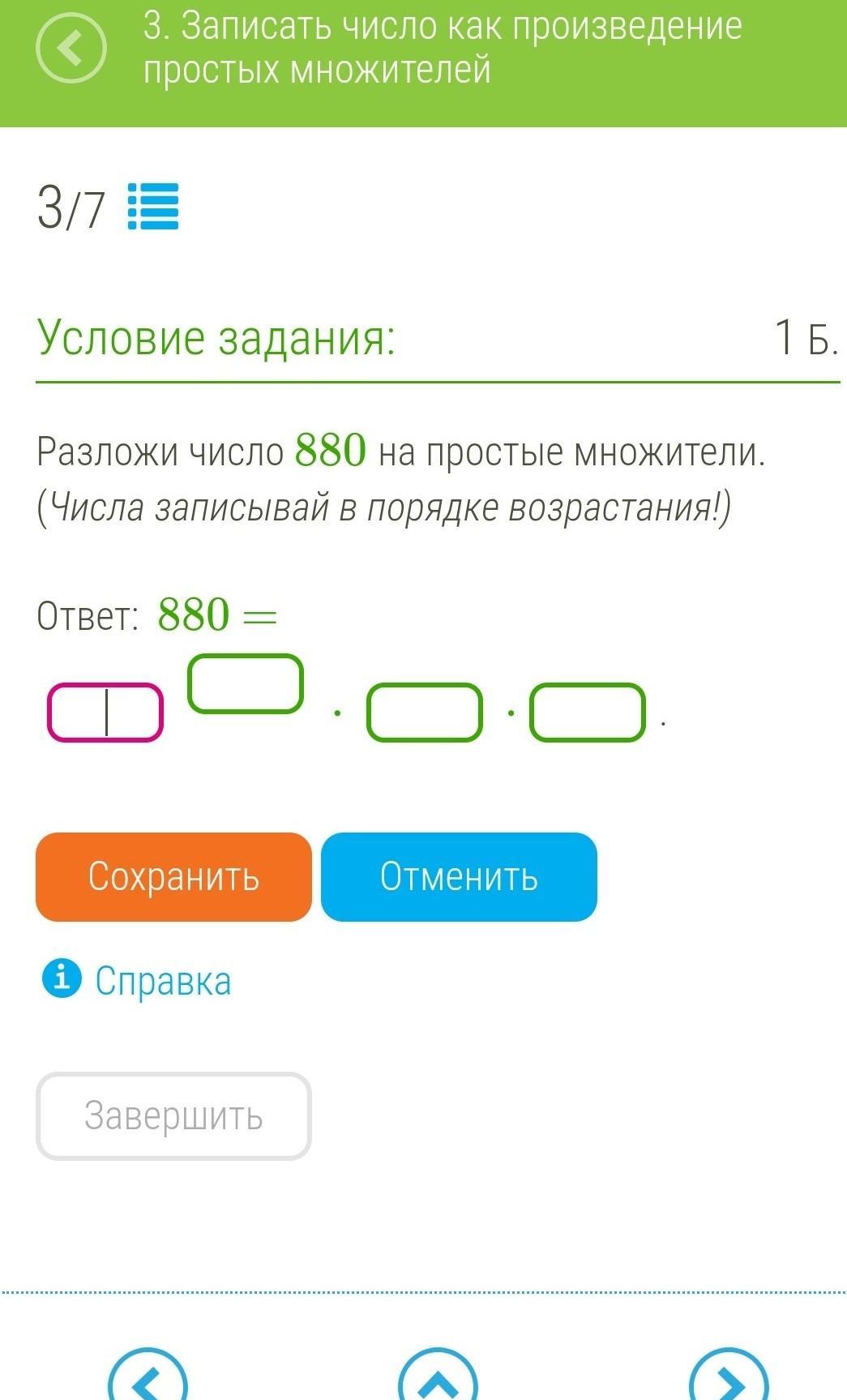Go to the next task arrow
Screen dimensions: 847x1400
728,1378
